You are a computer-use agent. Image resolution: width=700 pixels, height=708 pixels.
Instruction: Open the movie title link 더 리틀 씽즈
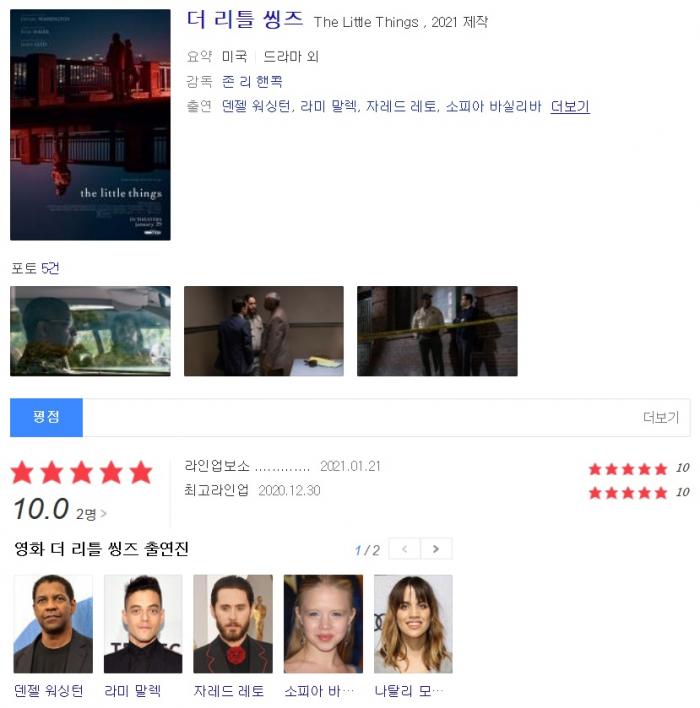click(244, 20)
